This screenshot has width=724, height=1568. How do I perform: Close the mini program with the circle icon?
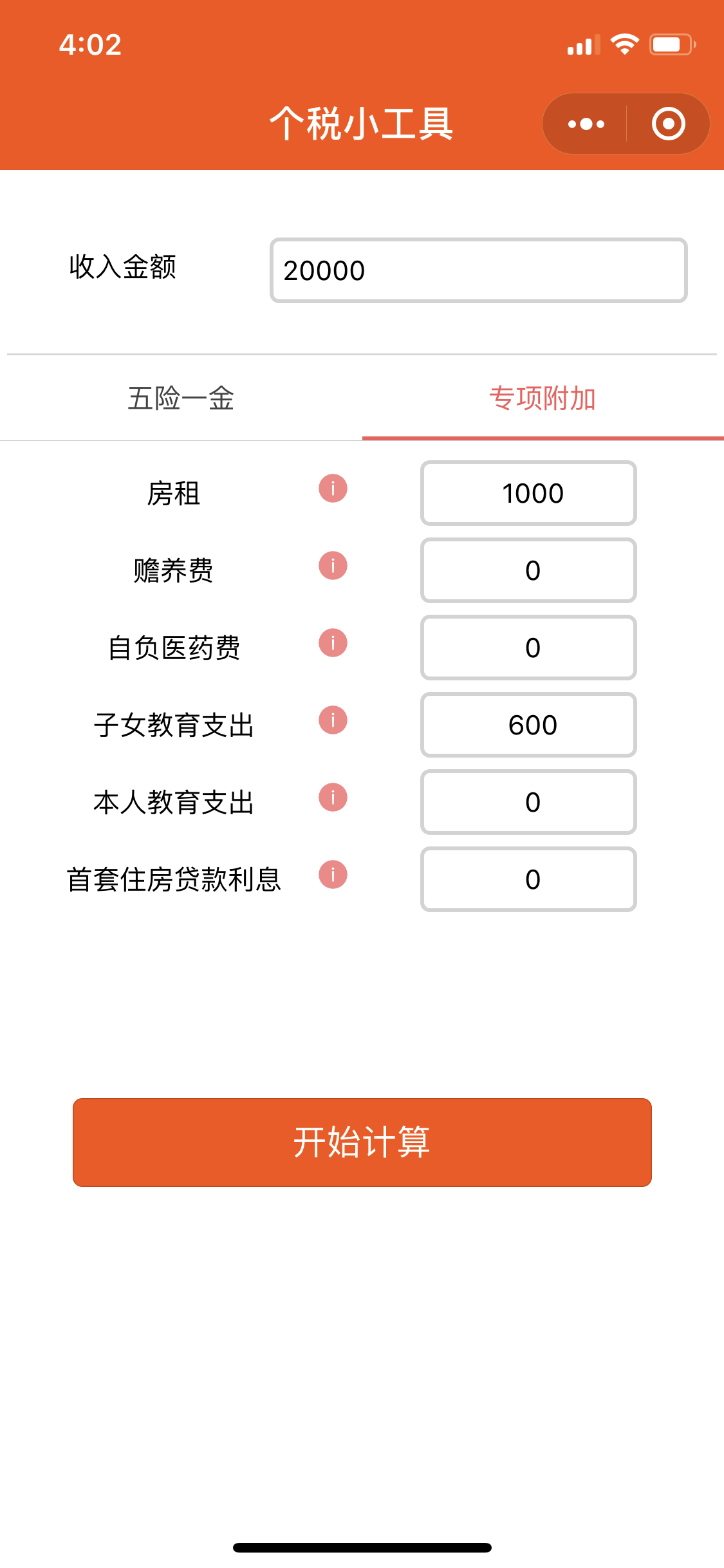pos(668,124)
